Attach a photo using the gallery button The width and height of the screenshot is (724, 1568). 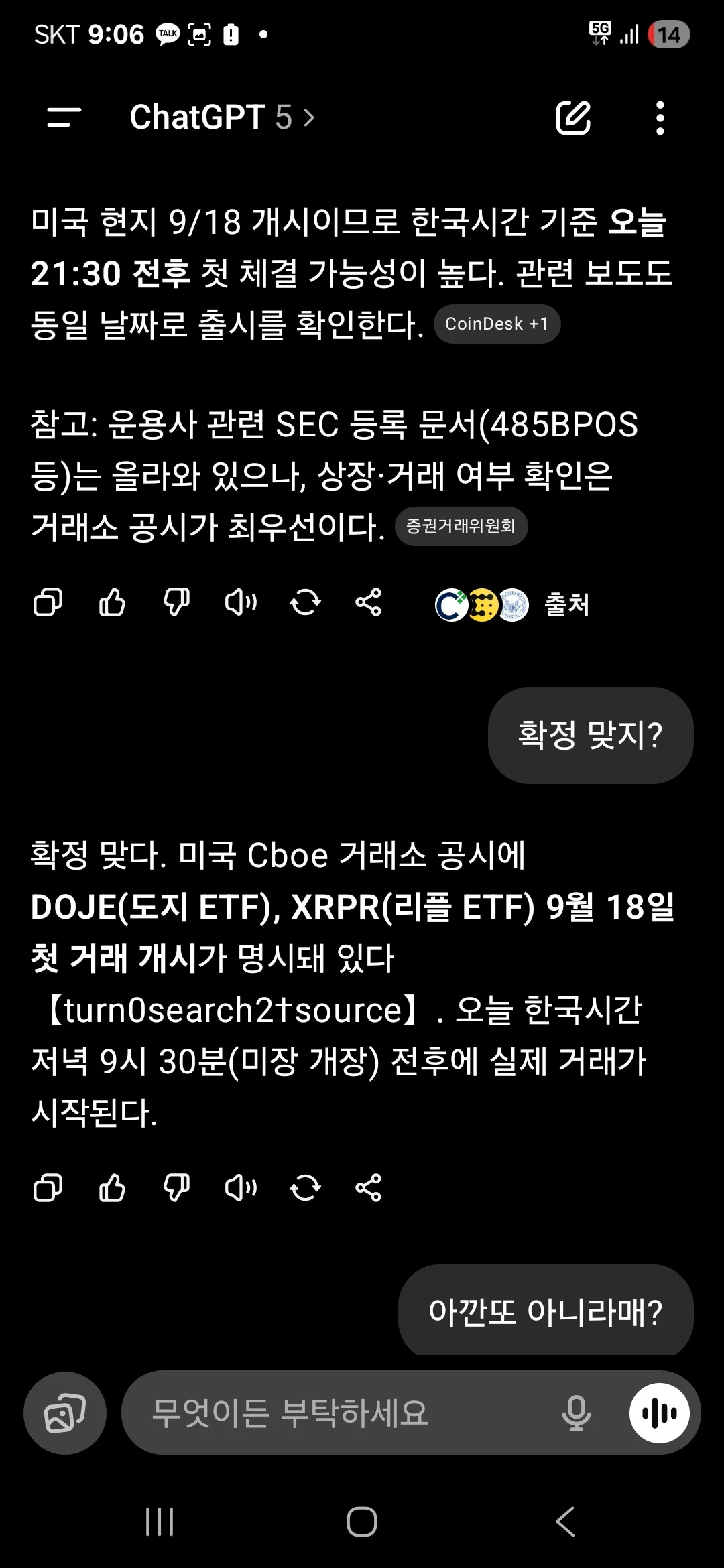65,1413
